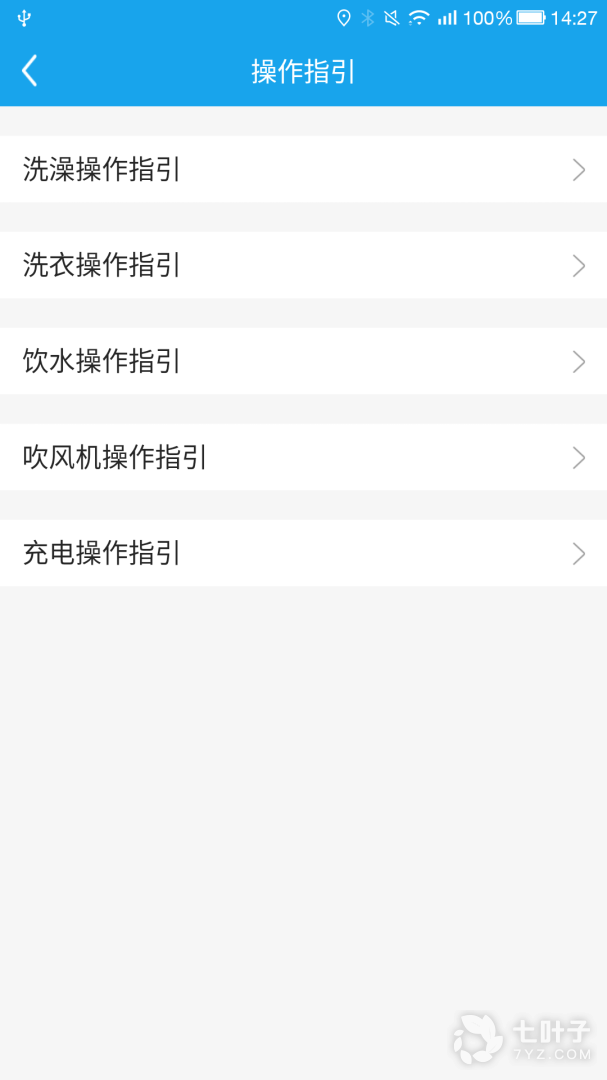Open 洗澡操作指引 guide
The height and width of the screenshot is (1080, 607).
[303, 169]
